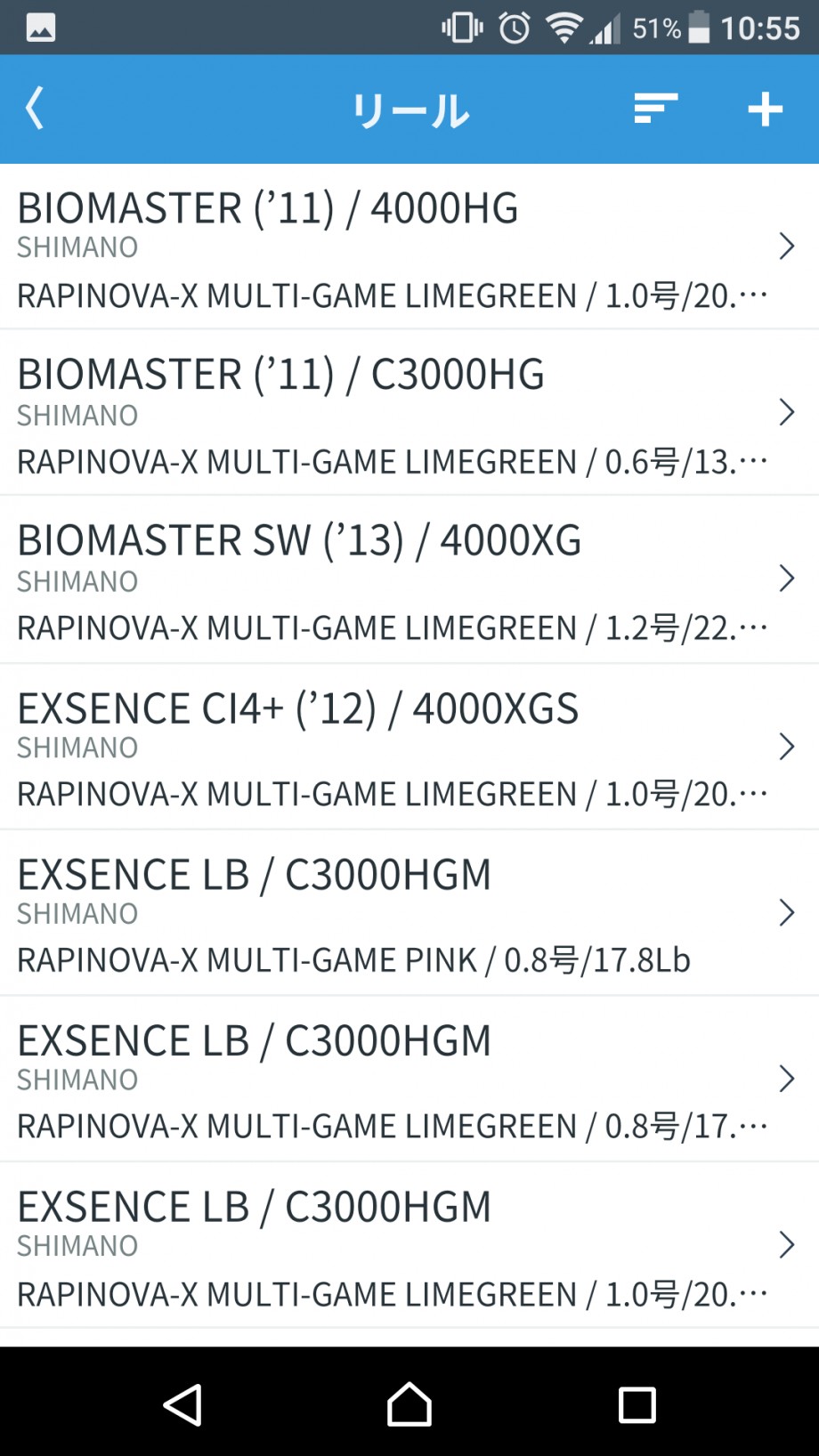Add a new reel with plus icon
The width and height of the screenshot is (819, 1456).
765,109
